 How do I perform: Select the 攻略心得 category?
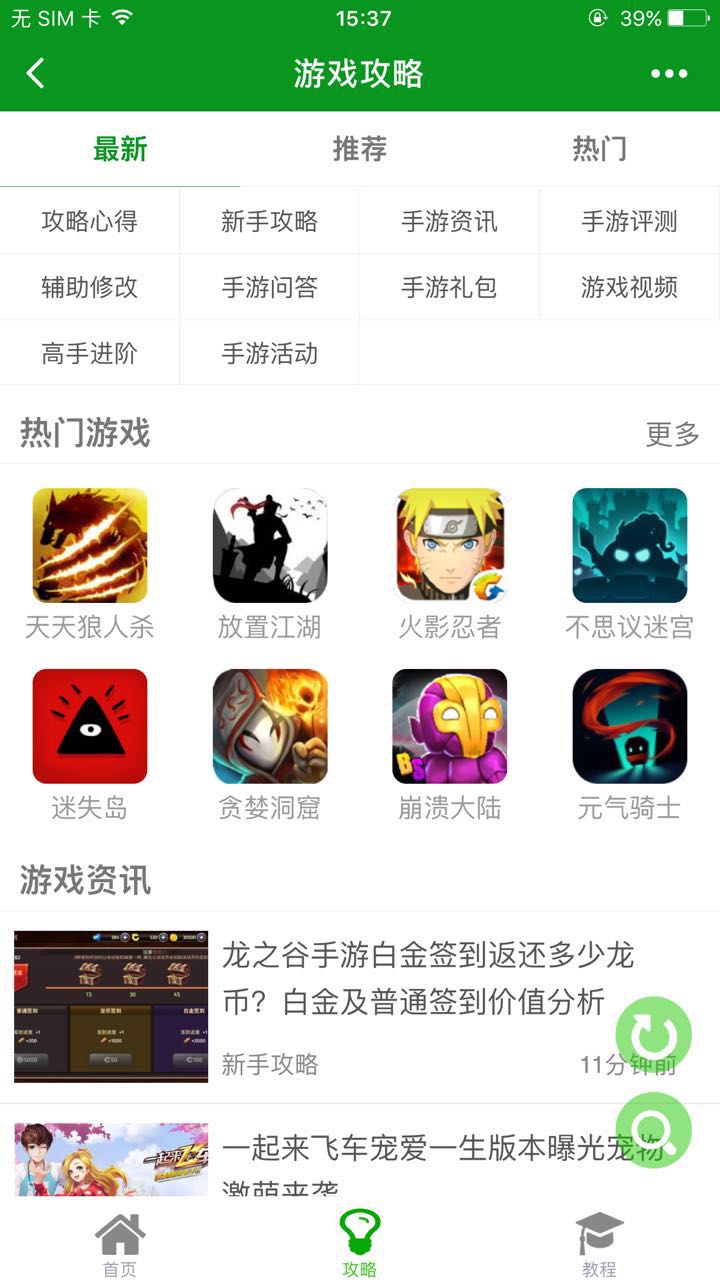[x=90, y=221]
